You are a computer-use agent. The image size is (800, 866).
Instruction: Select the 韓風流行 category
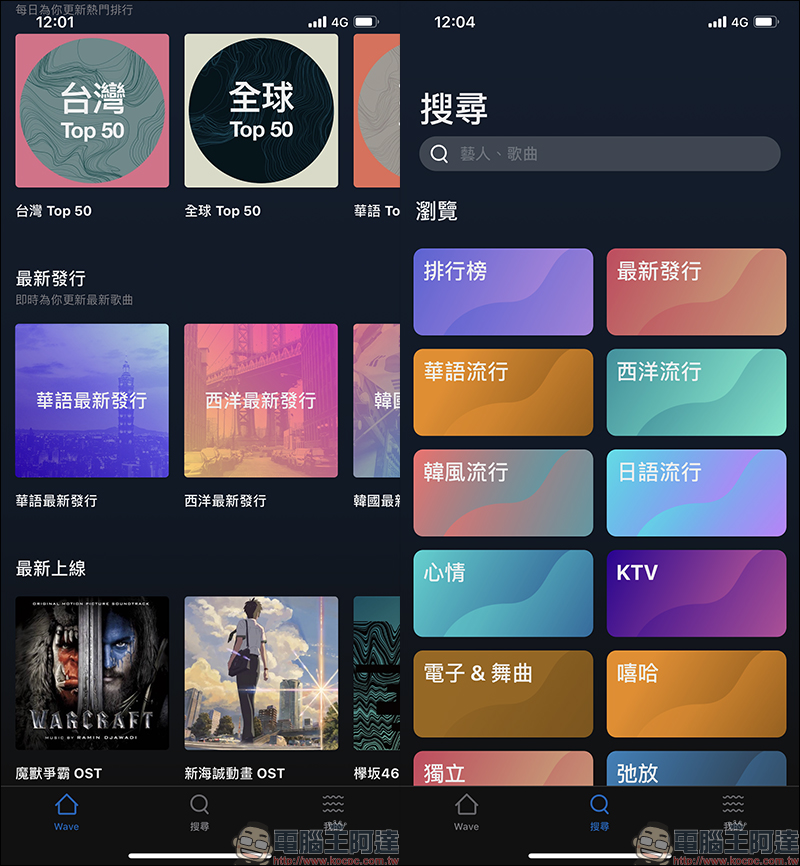[503, 492]
